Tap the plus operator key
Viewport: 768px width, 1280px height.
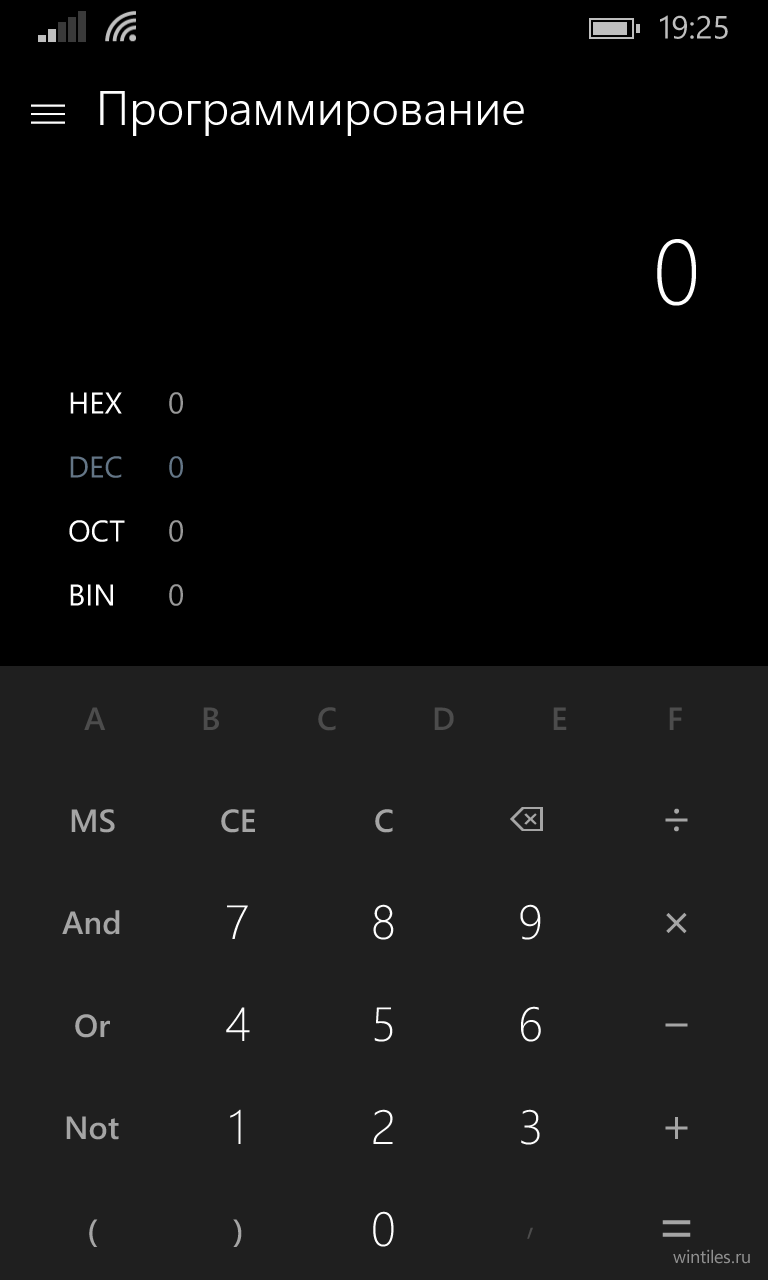676,1128
